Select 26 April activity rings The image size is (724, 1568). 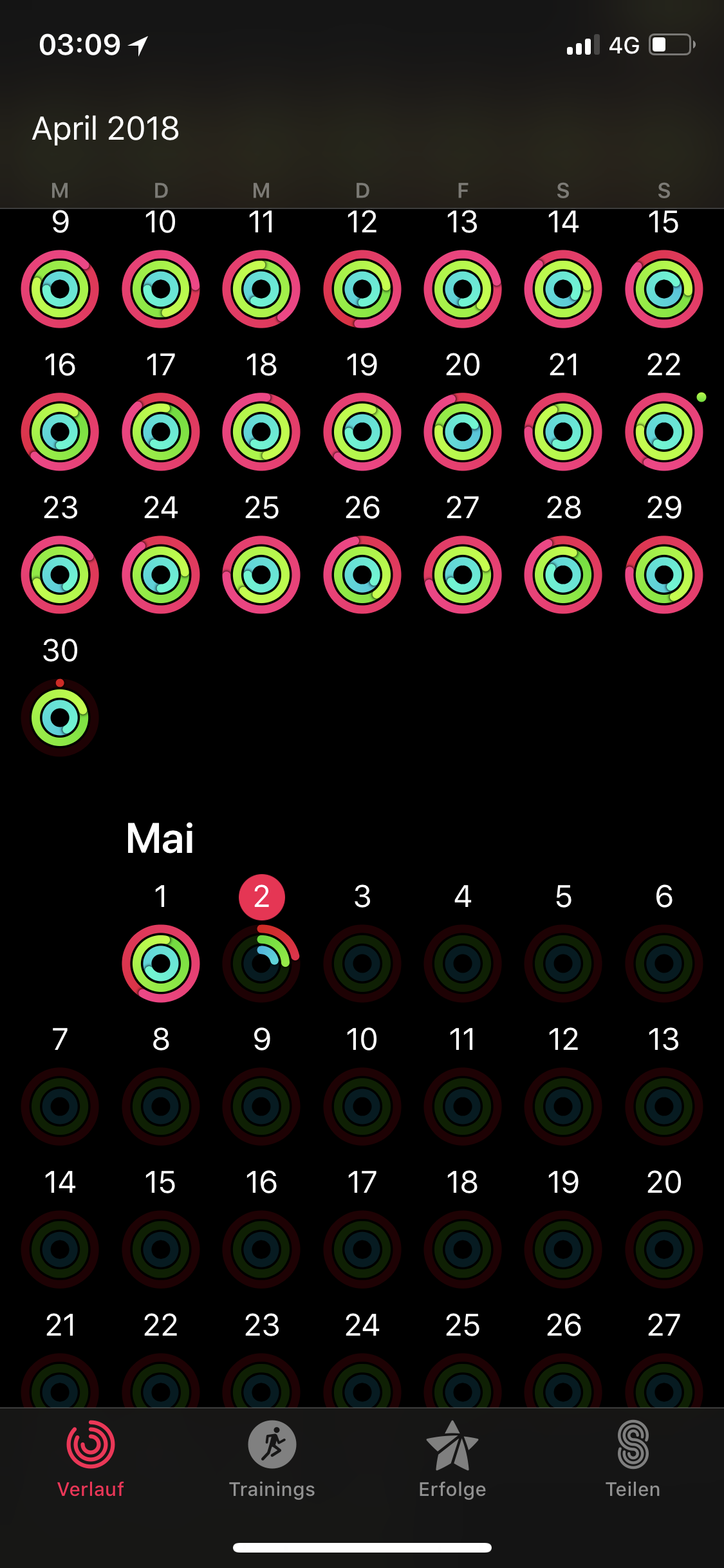[362, 575]
